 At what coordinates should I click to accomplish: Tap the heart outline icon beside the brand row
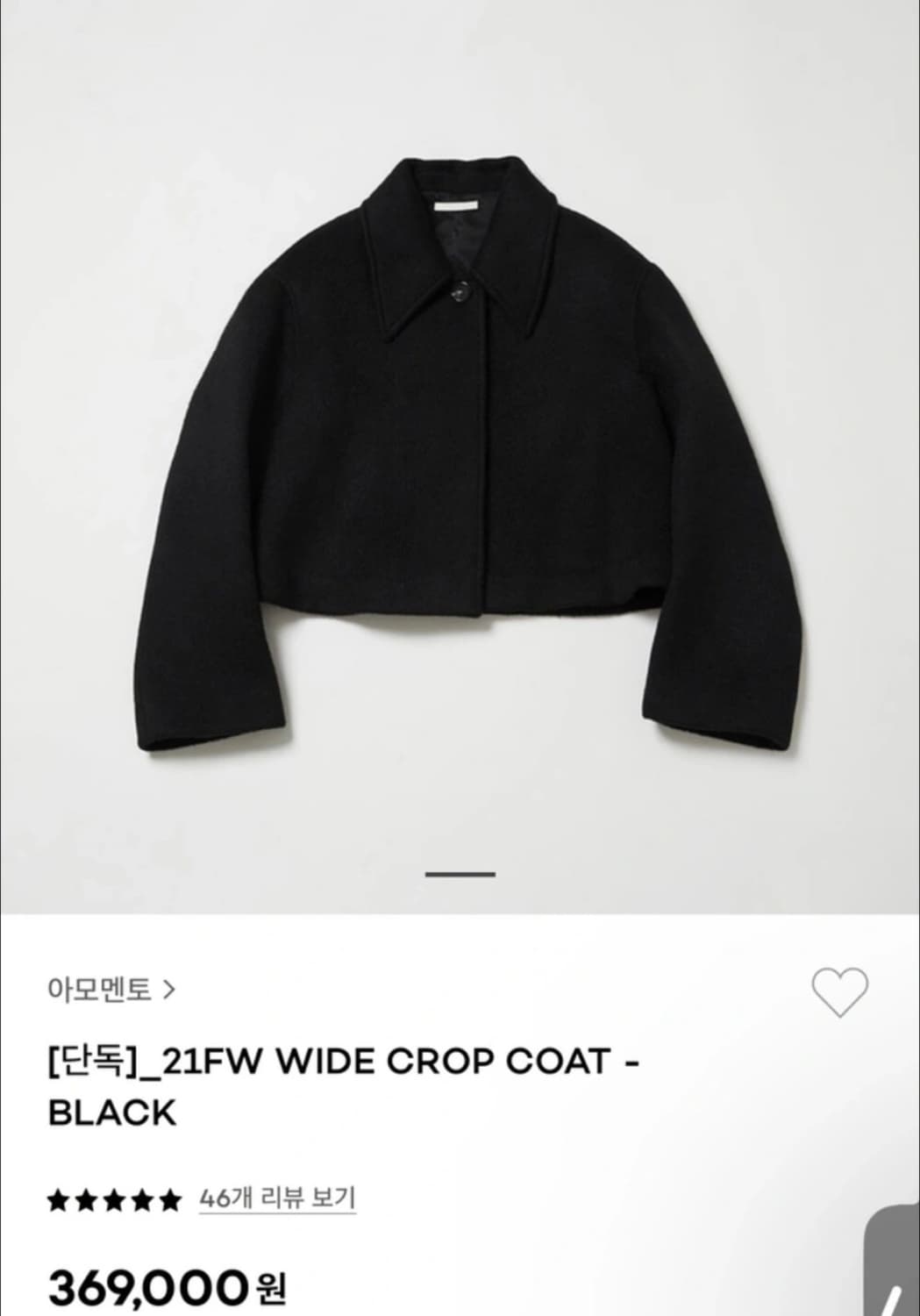[x=839, y=991]
